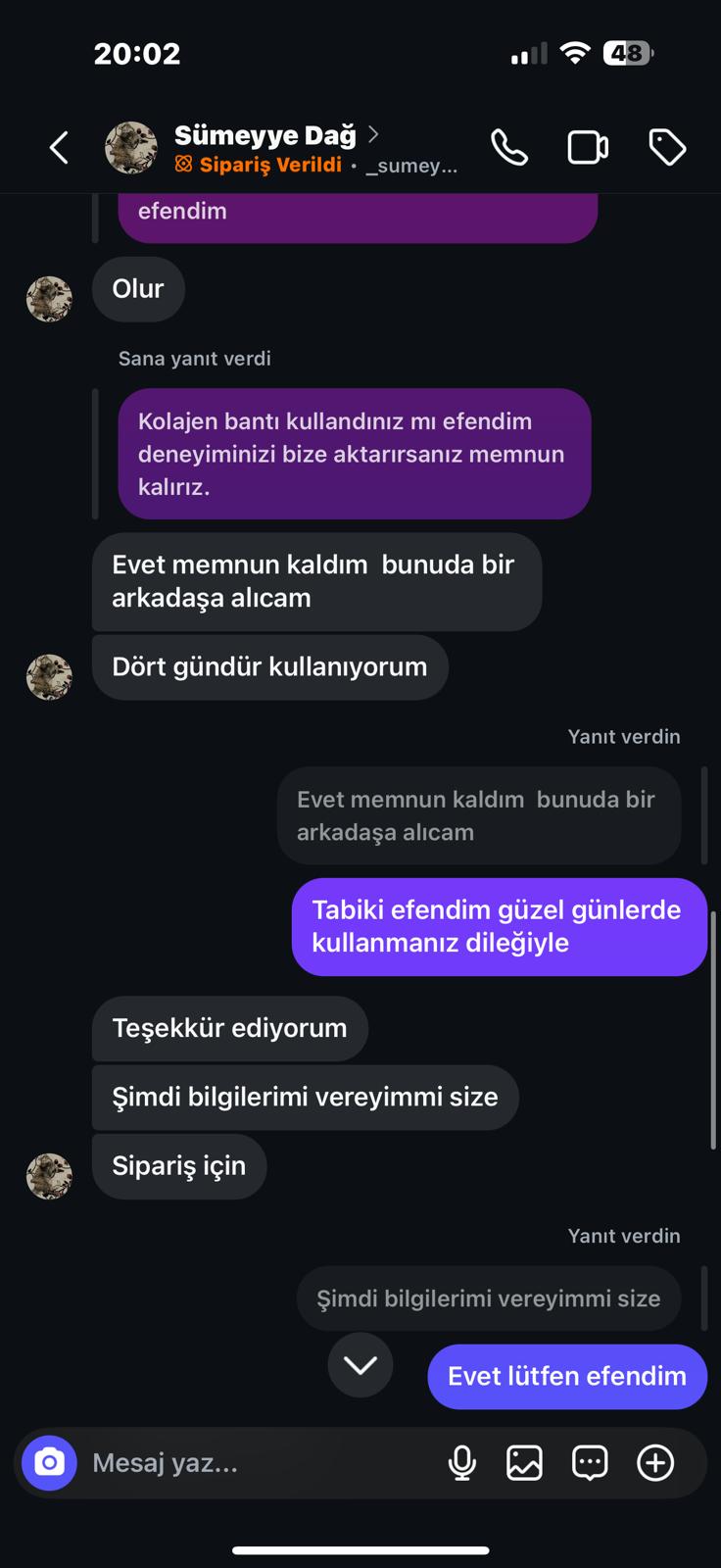The image size is (721, 1568).
Task: Go back to the message list
Action: click(59, 148)
